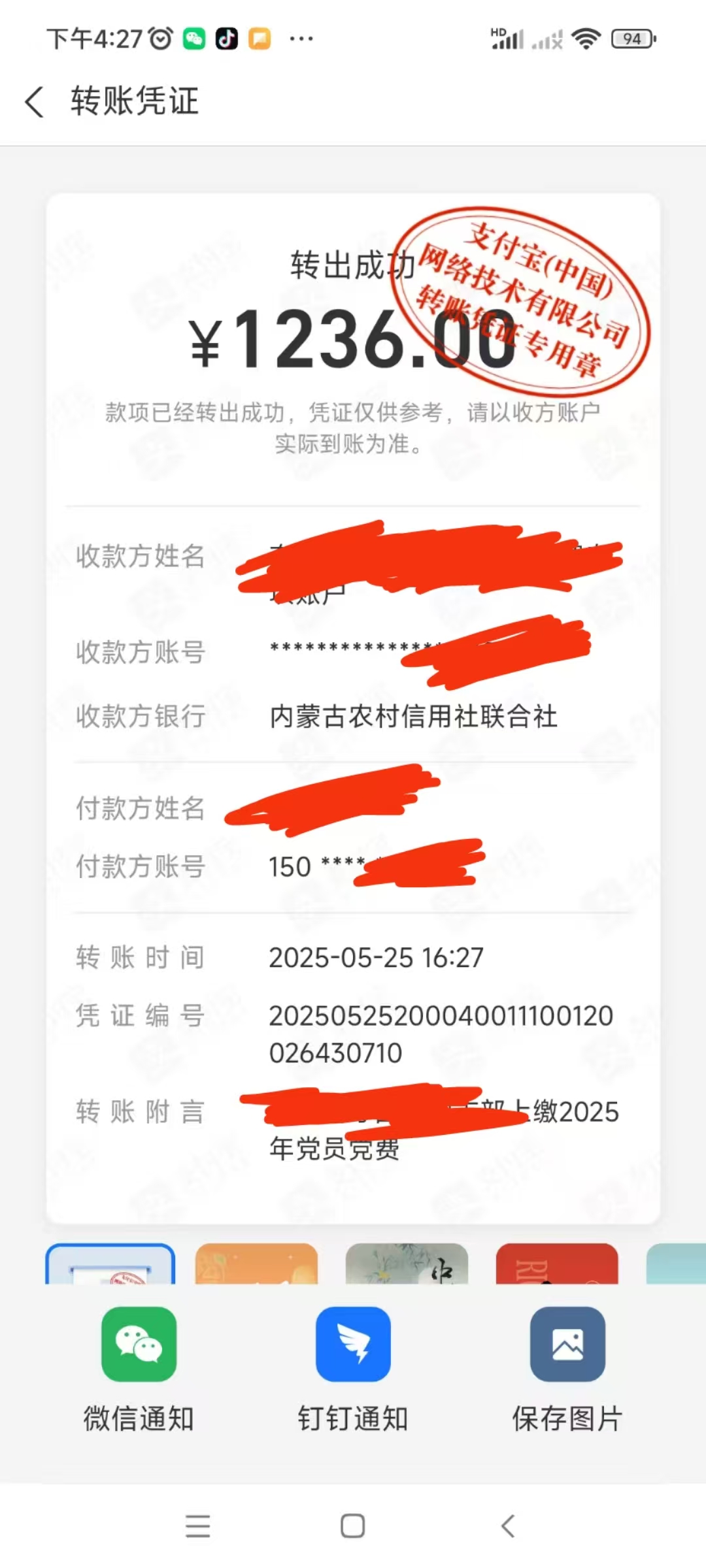The height and width of the screenshot is (1568, 706).
Task: Pick the red voucher template
Action: (557, 1264)
